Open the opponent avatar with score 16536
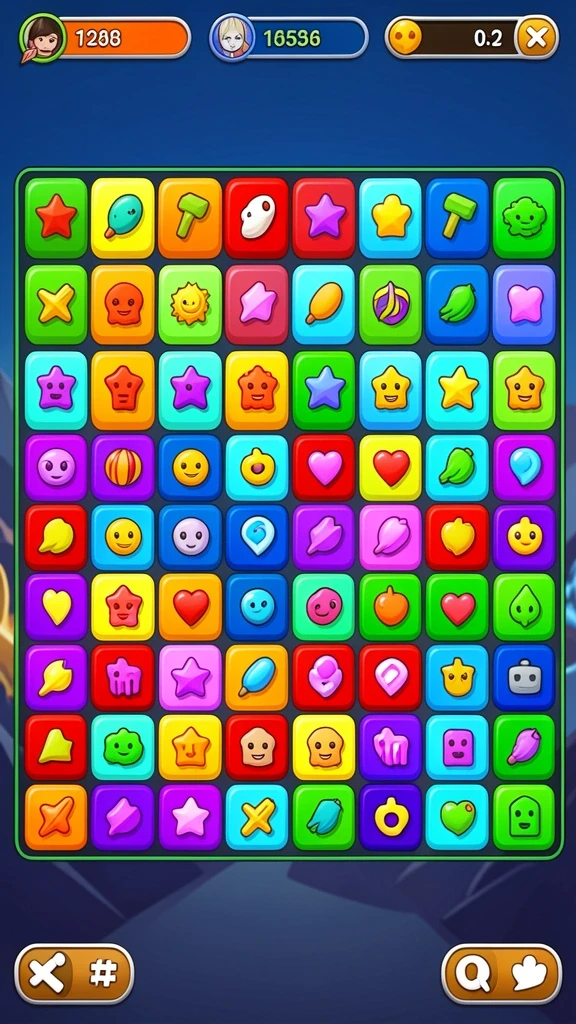Image resolution: width=576 pixels, height=1024 pixels. tap(232, 38)
